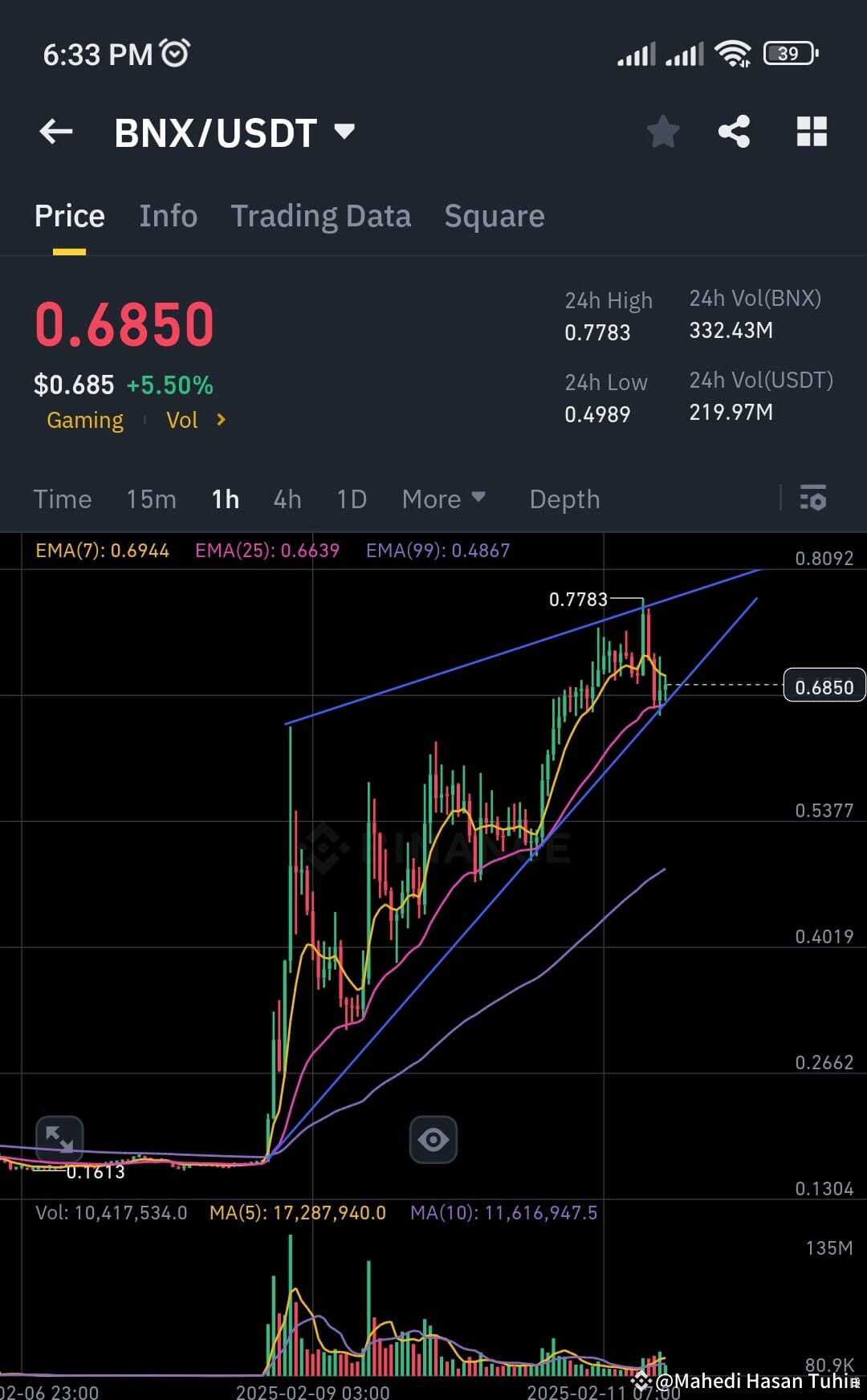Select the 4h chart interval

pyautogui.click(x=287, y=499)
